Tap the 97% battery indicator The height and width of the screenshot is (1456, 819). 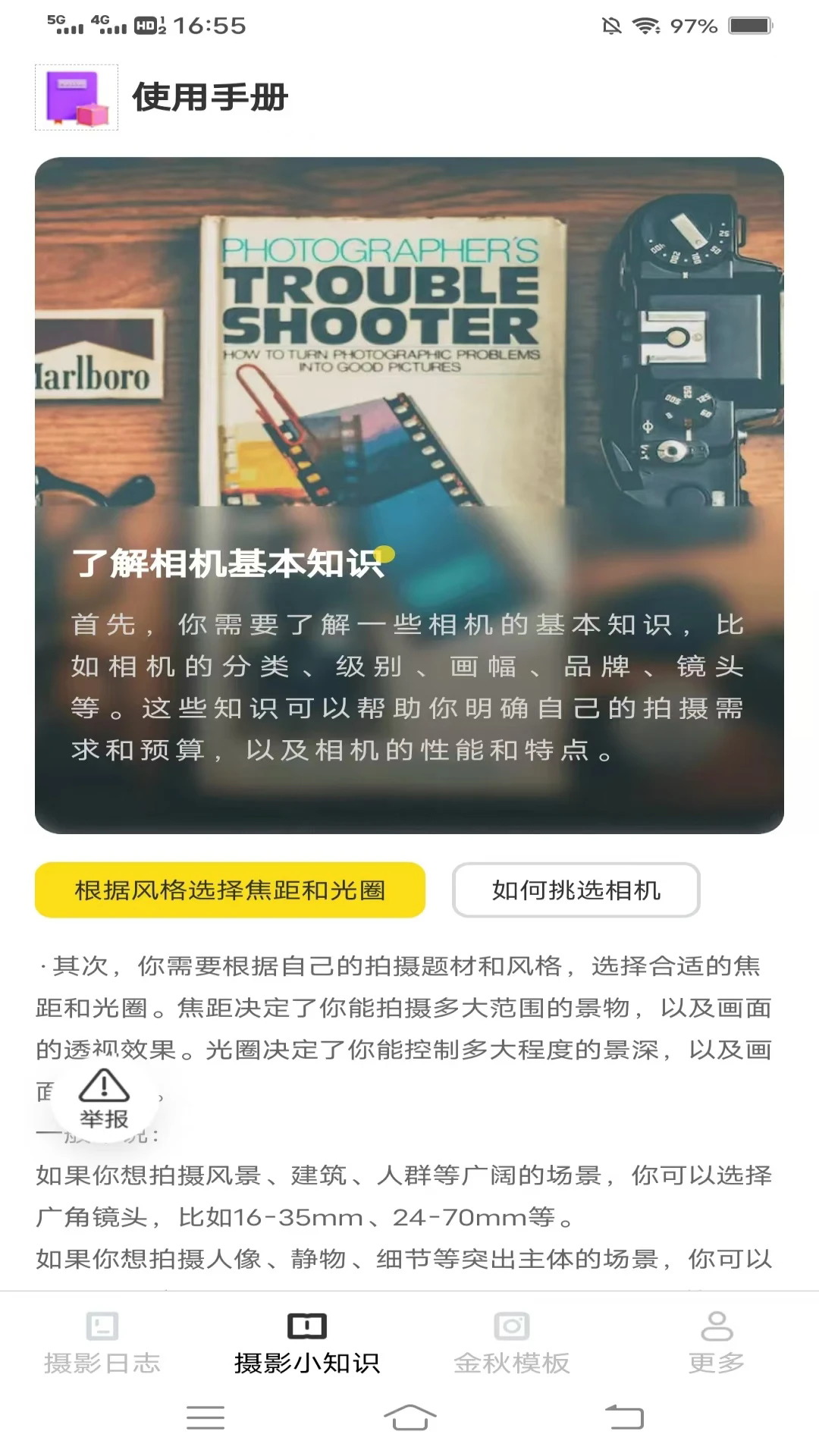(693, 24)
